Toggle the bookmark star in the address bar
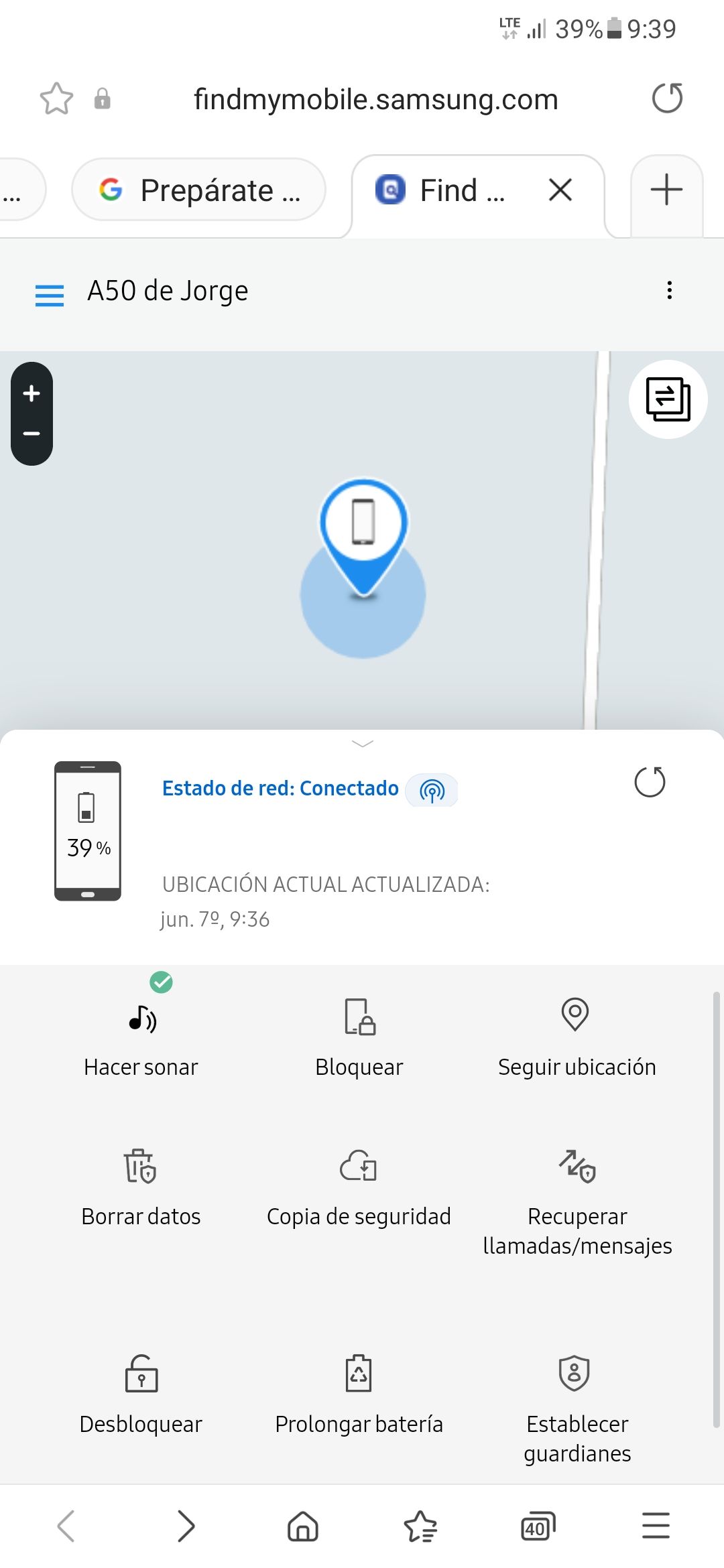 point(58,99)
